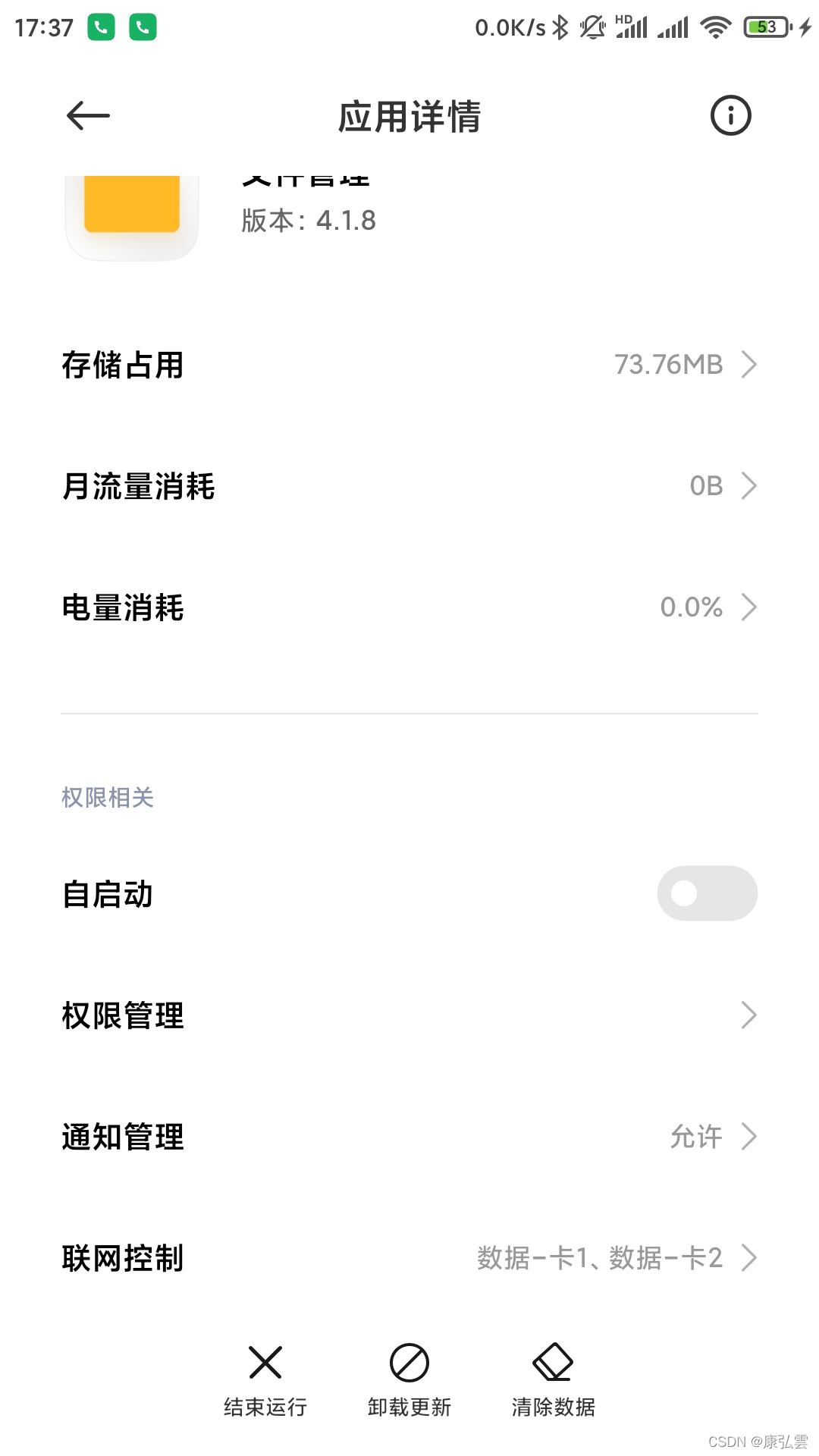The width and height of the screenshot is (819, 1456).
Task: Enable the 自启动 switch
Action: (x=707, y=893)
